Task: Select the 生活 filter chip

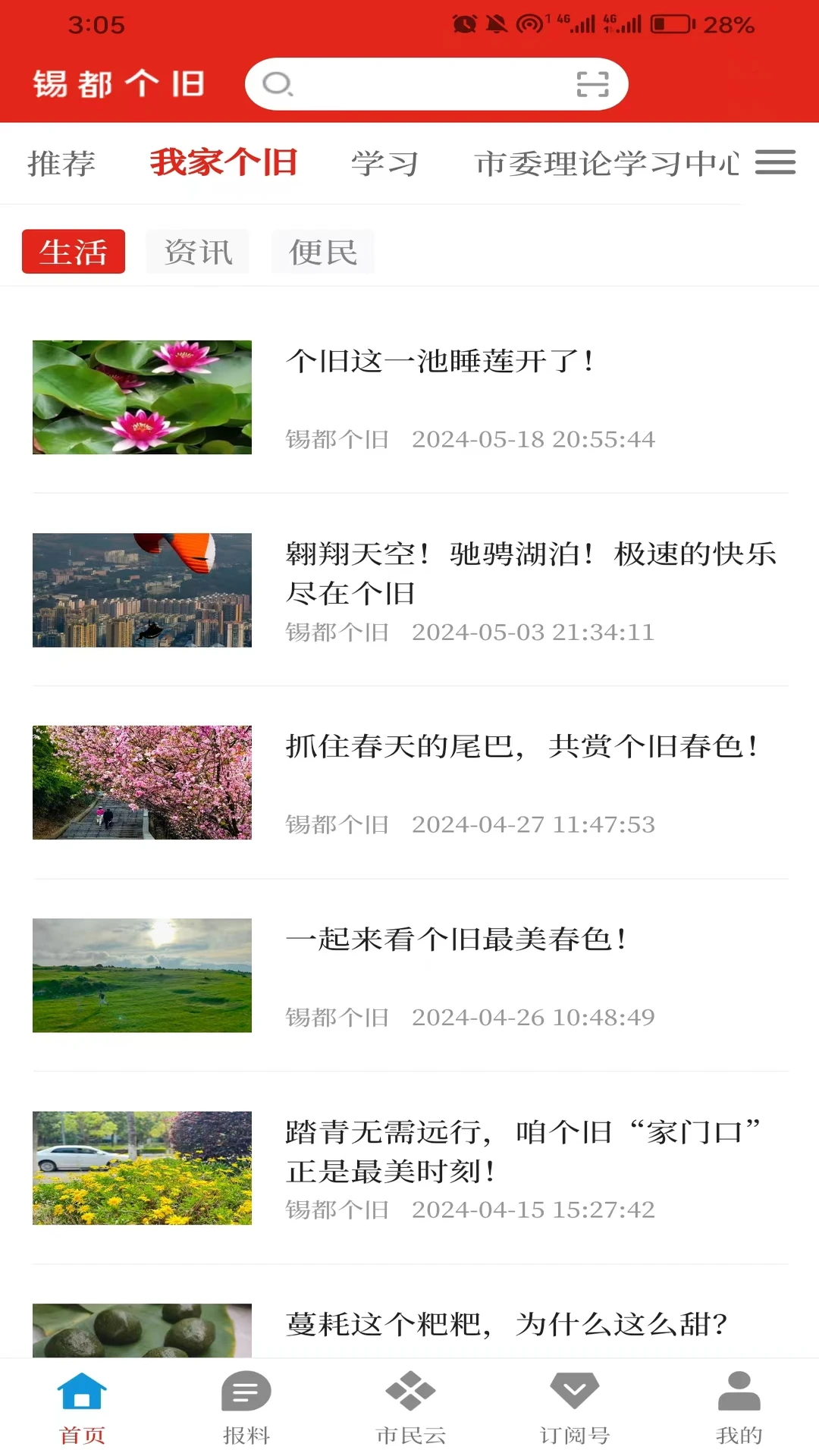Action: tap(73, 251)
